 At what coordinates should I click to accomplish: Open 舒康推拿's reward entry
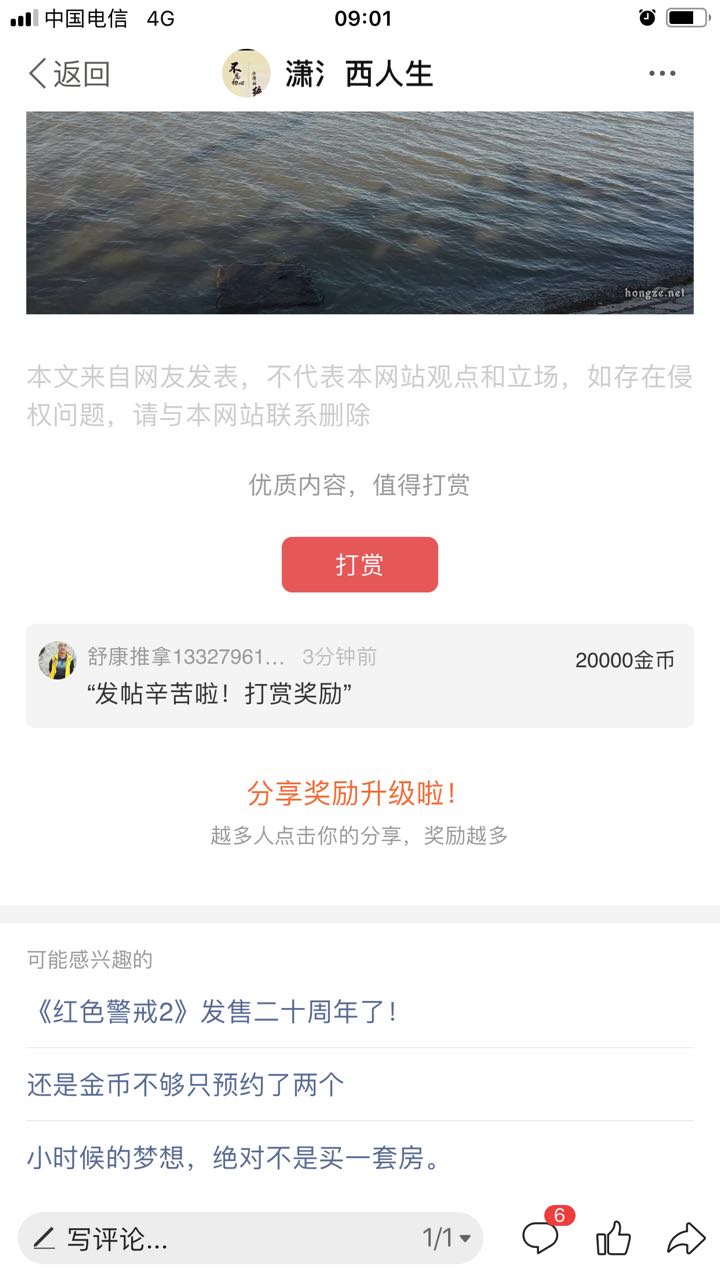pos(360,676)
